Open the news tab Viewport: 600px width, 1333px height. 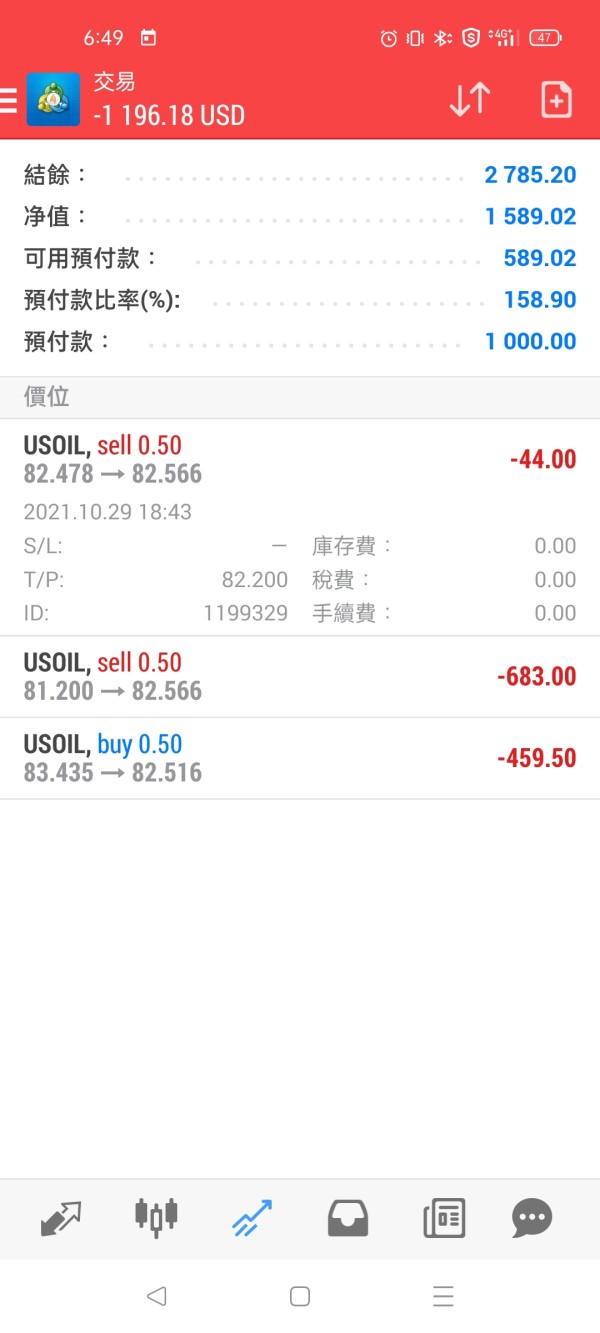pos(443,1218)
